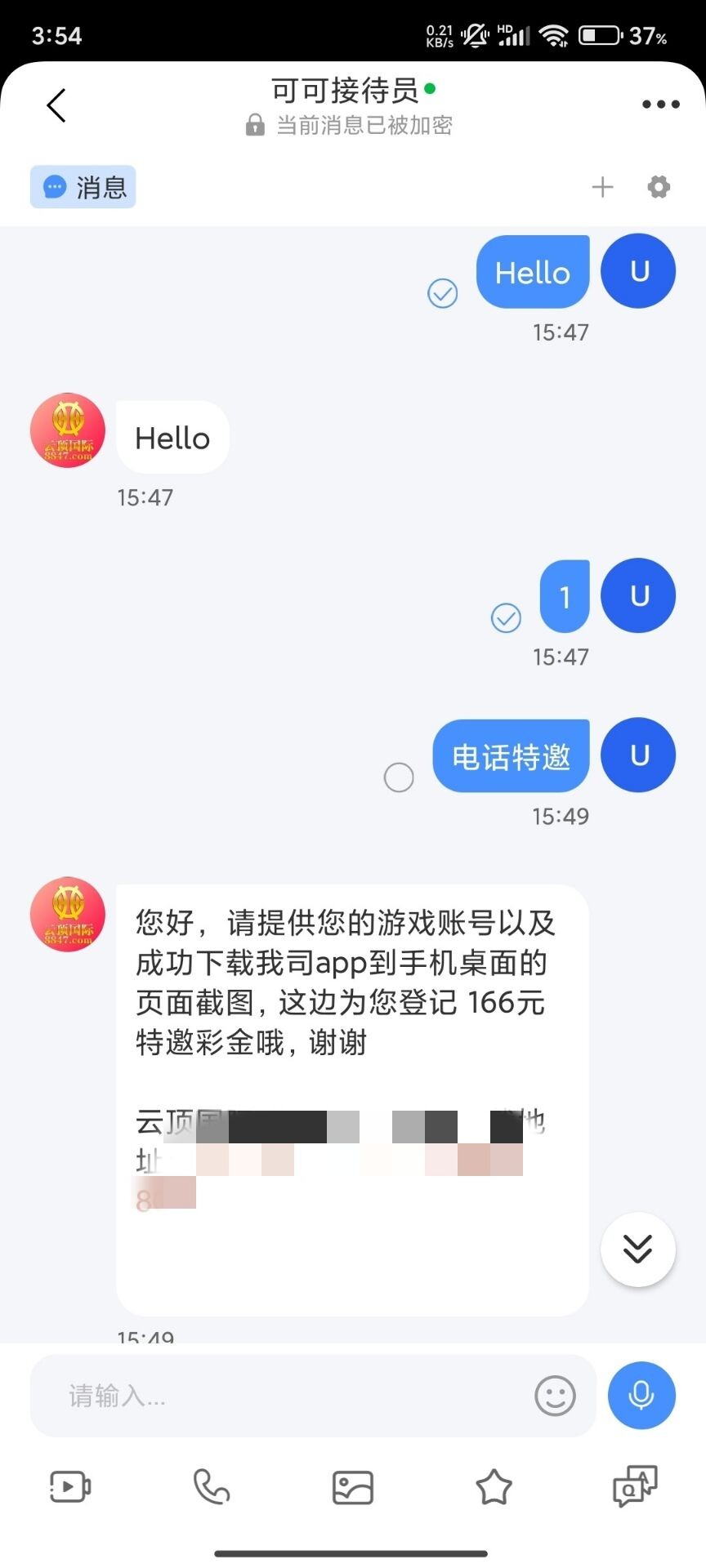Image resolution: width=706 pixels, height=1568 pixels.
Task: Focus the 请输入 message field
Action: coord(278,1396)
